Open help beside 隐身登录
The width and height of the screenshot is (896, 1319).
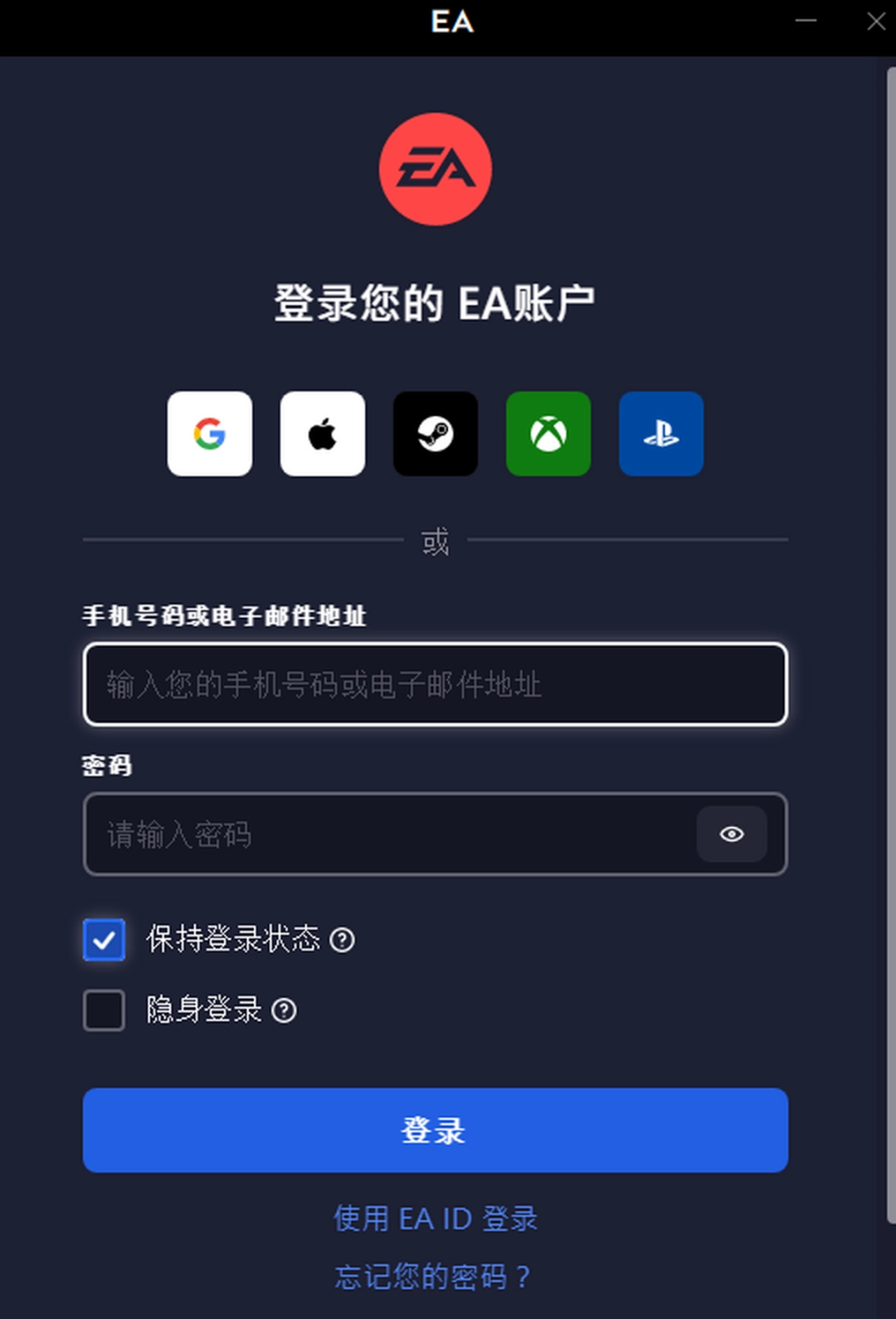click(285, 1010)
